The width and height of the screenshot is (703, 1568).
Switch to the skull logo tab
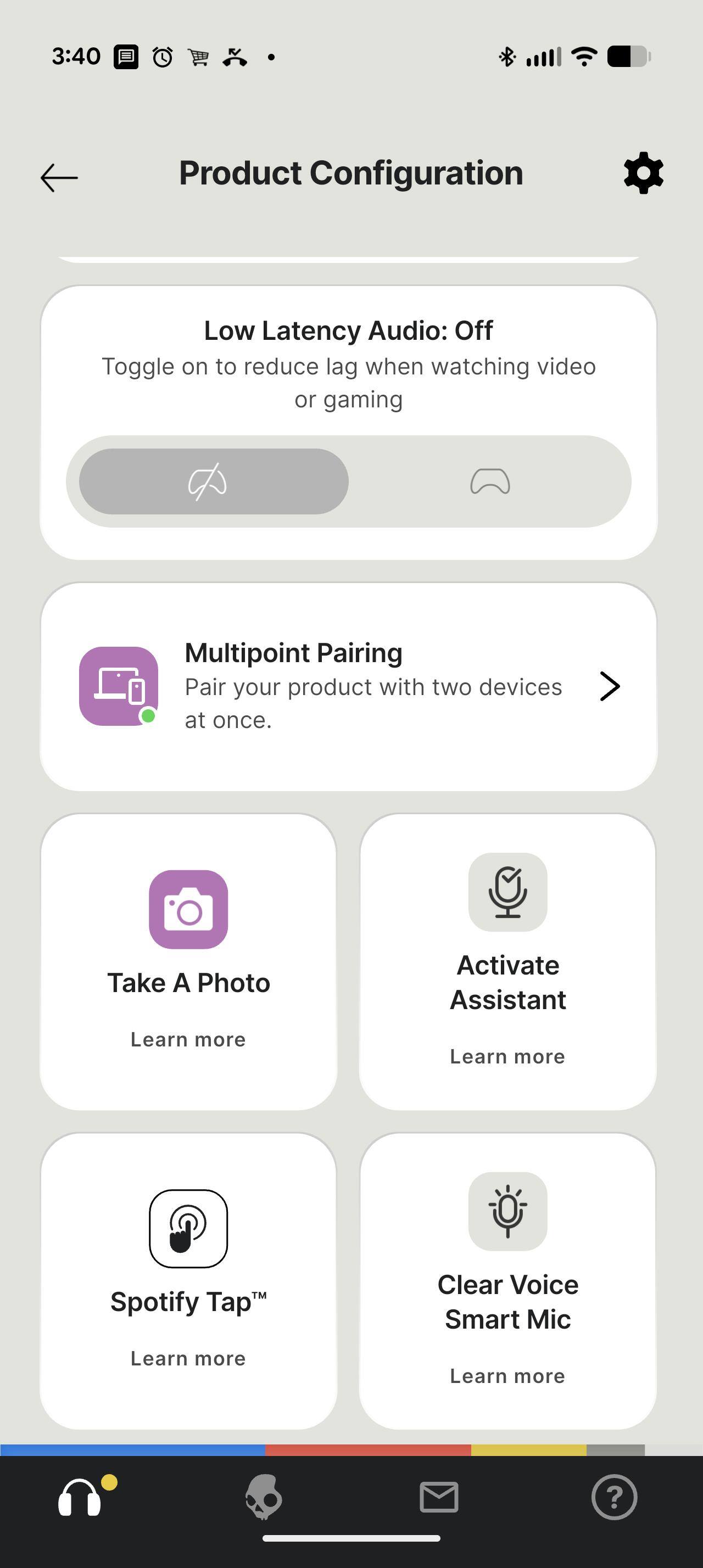(264, 1497)
